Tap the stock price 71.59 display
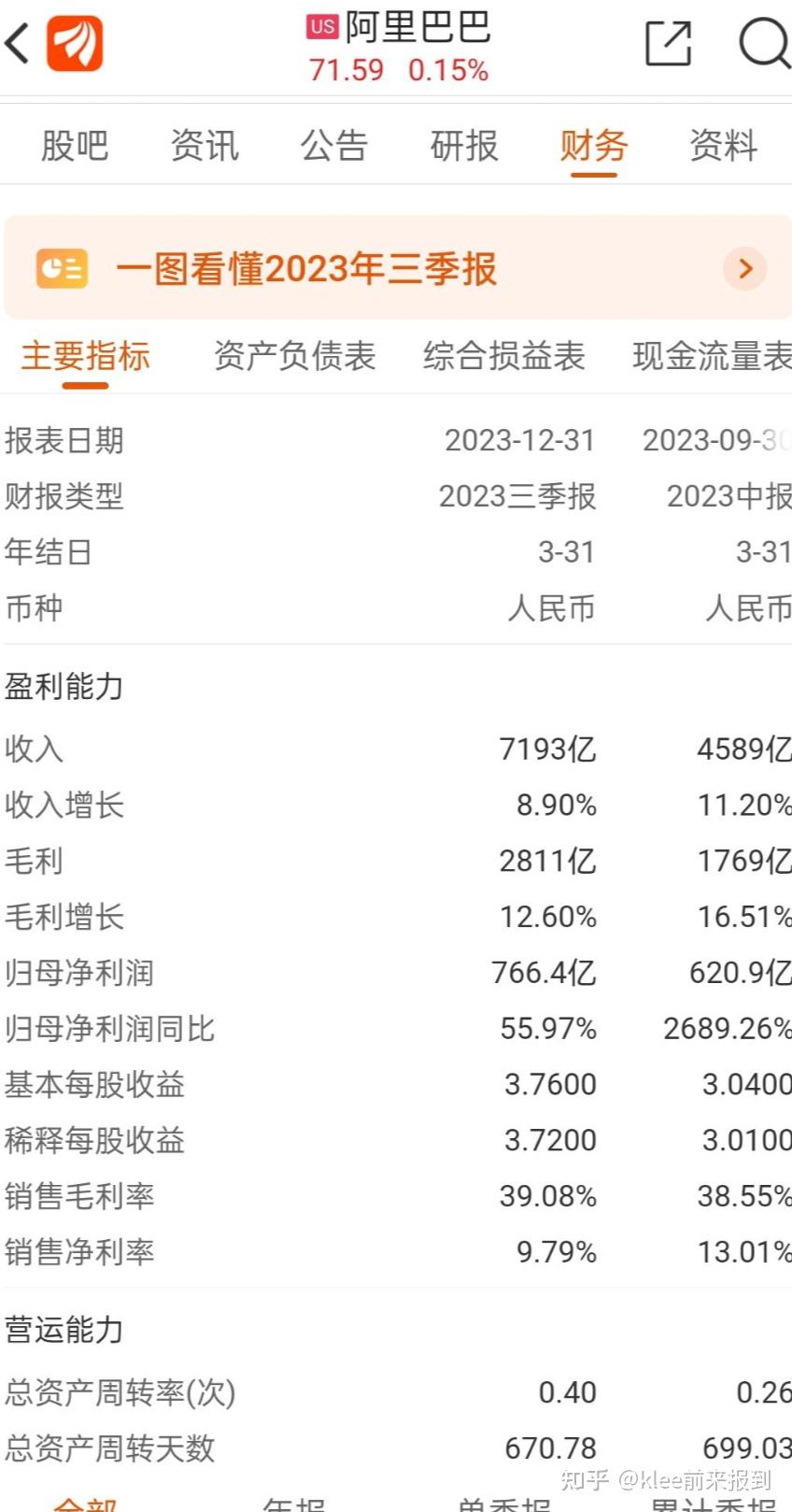This screenshot has height=1512, width=792. pos(346,70)
